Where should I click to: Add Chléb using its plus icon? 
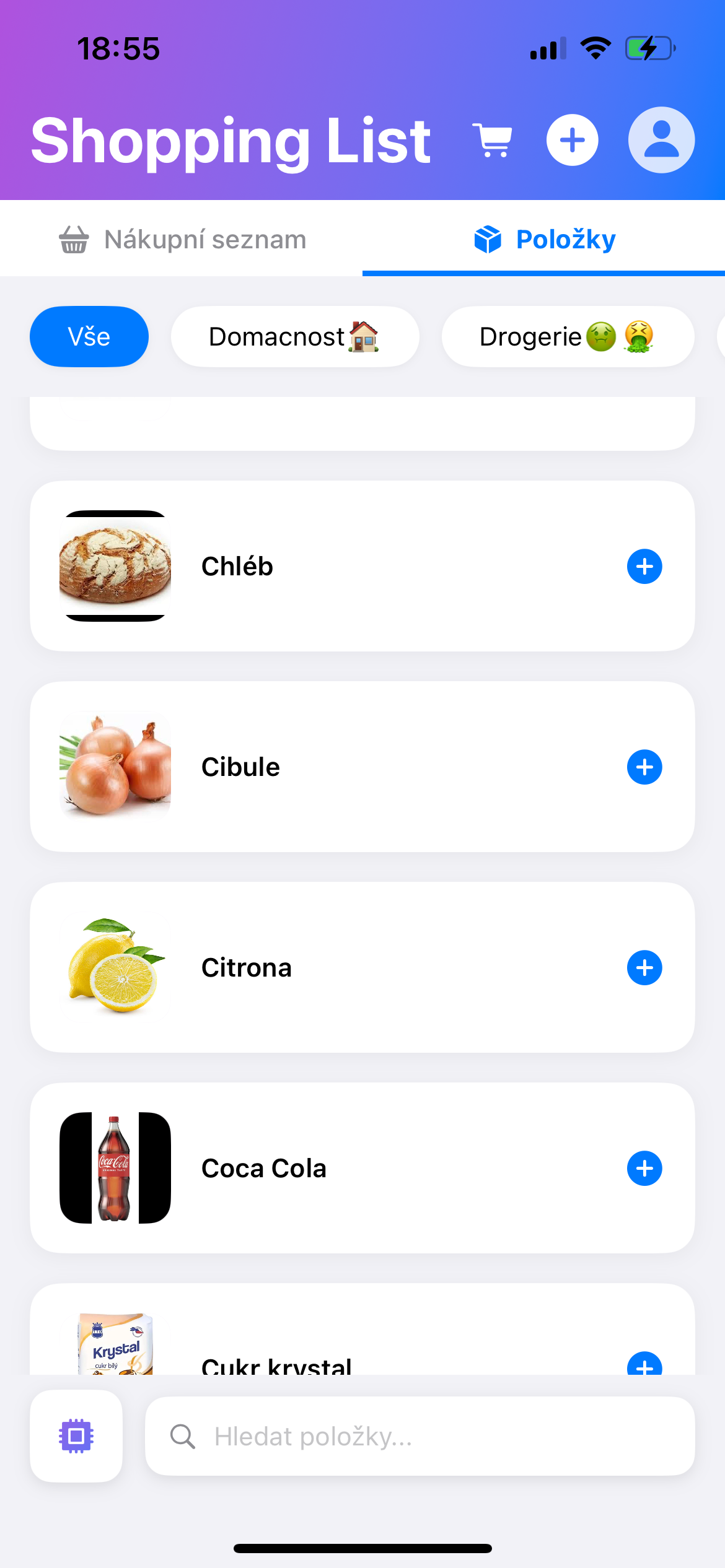coord(644,566)
